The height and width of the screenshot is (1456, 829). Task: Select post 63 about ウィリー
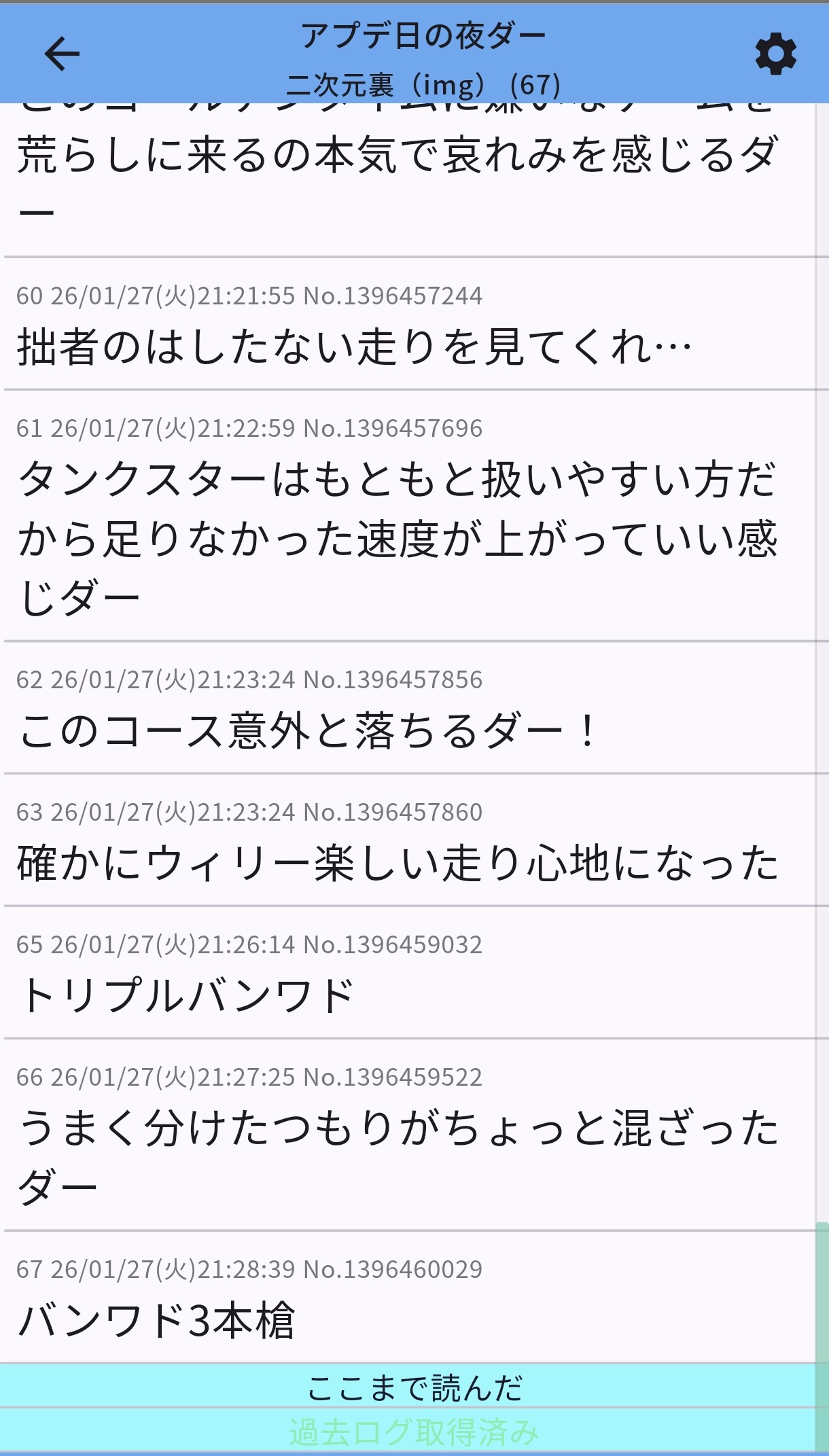(x=398, y=863)
